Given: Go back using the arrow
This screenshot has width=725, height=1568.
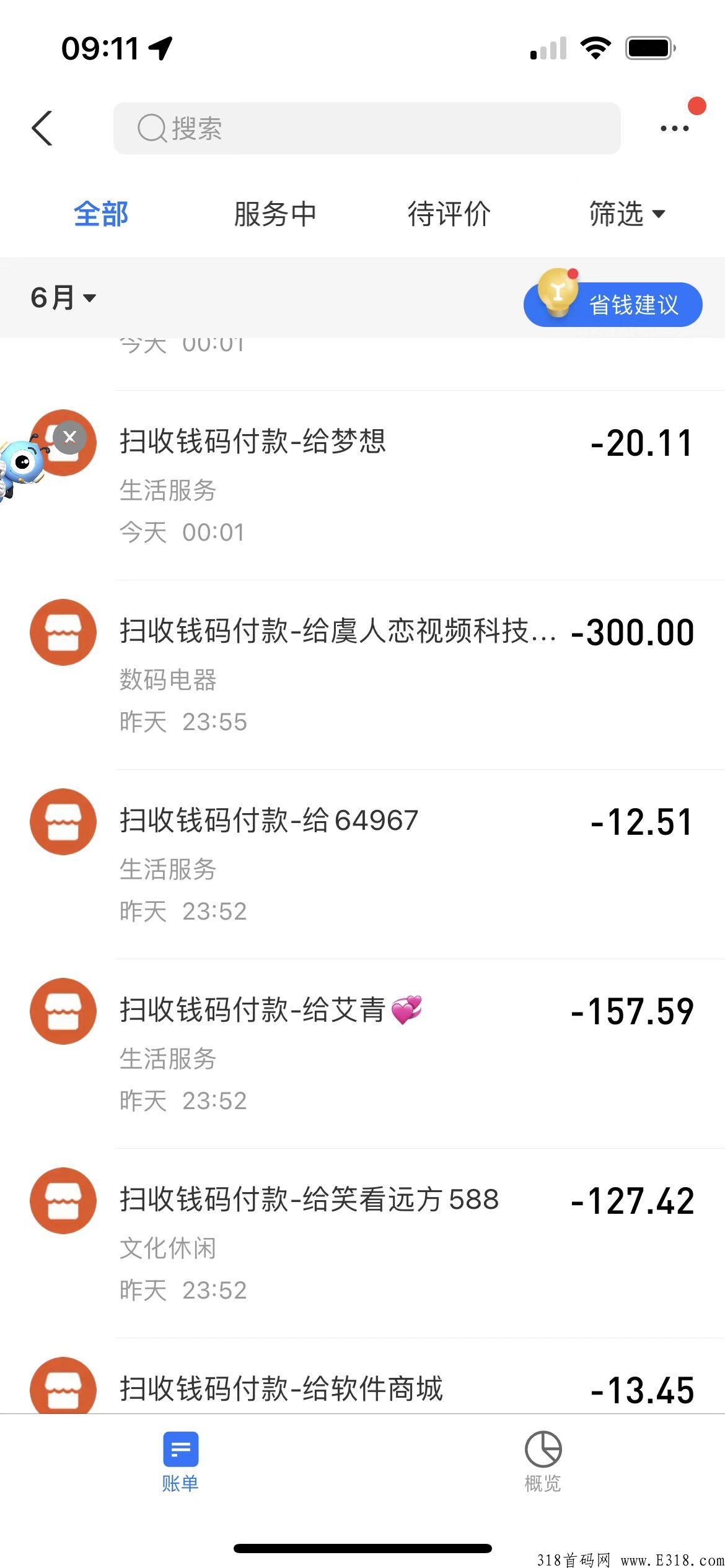Looking at the screenshot, I should point(42,128).
